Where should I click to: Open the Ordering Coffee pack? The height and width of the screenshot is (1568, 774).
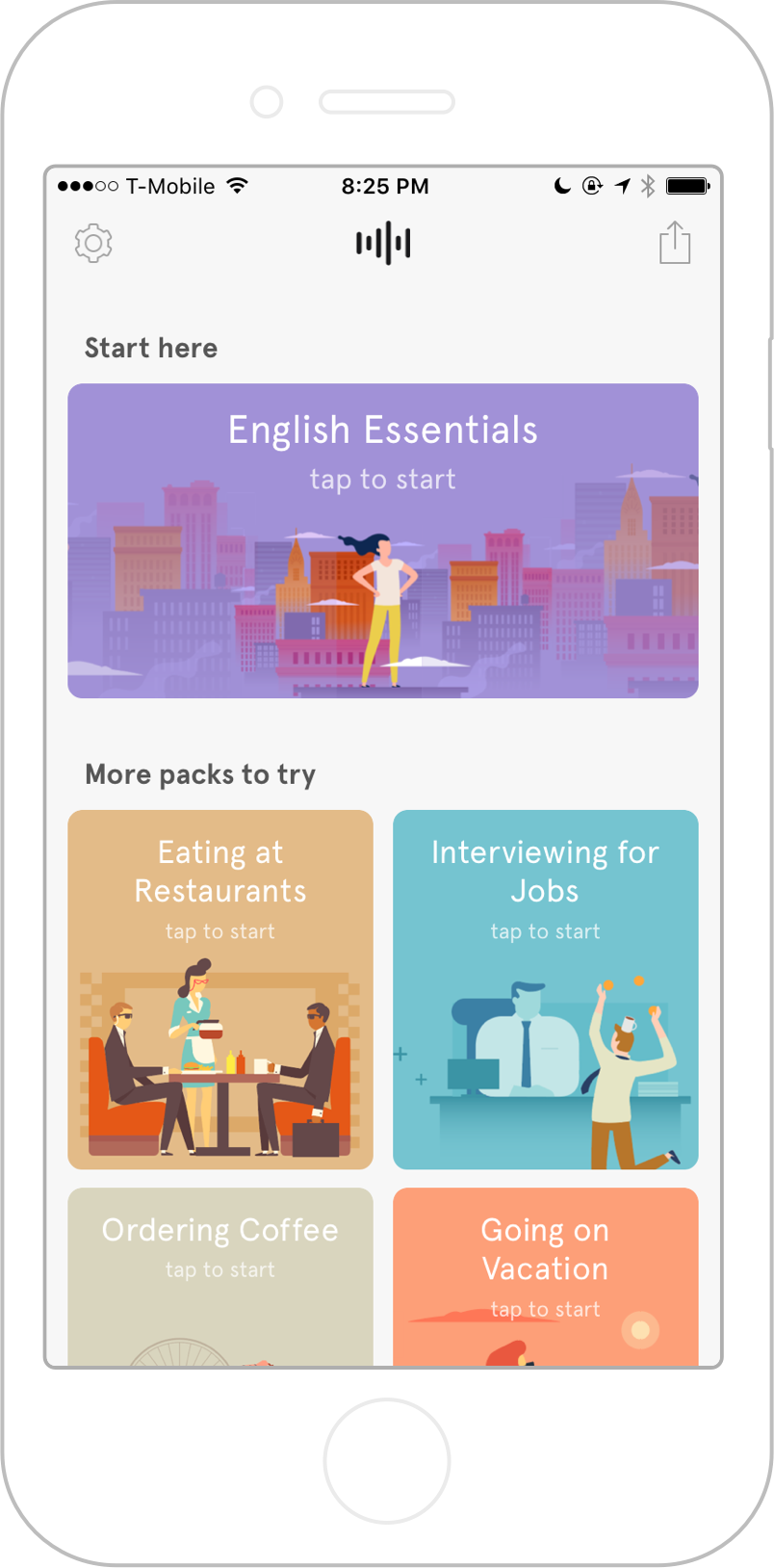click(220, 1276)
